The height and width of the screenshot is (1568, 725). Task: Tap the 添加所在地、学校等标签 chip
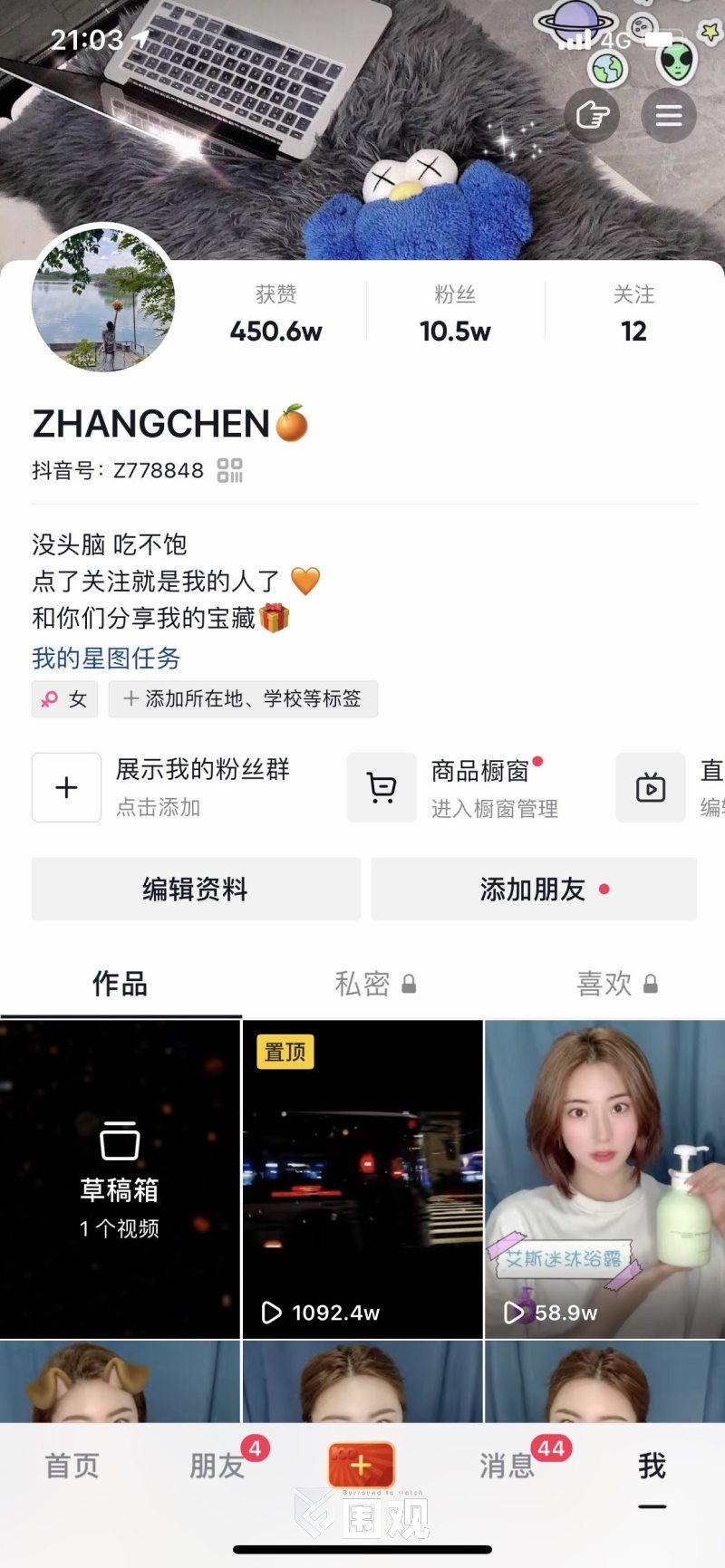(243, 699)
